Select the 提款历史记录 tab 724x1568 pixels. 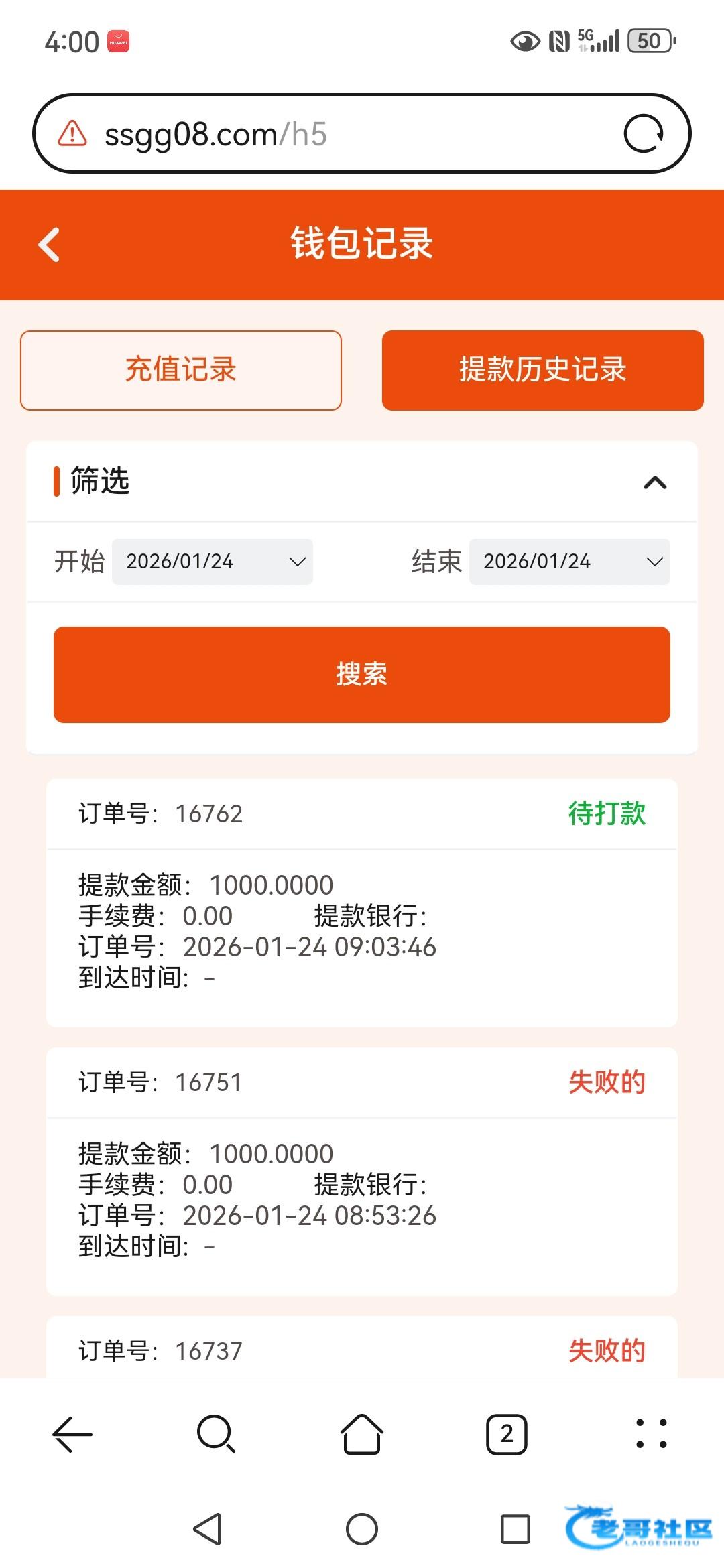coord(542,370)
